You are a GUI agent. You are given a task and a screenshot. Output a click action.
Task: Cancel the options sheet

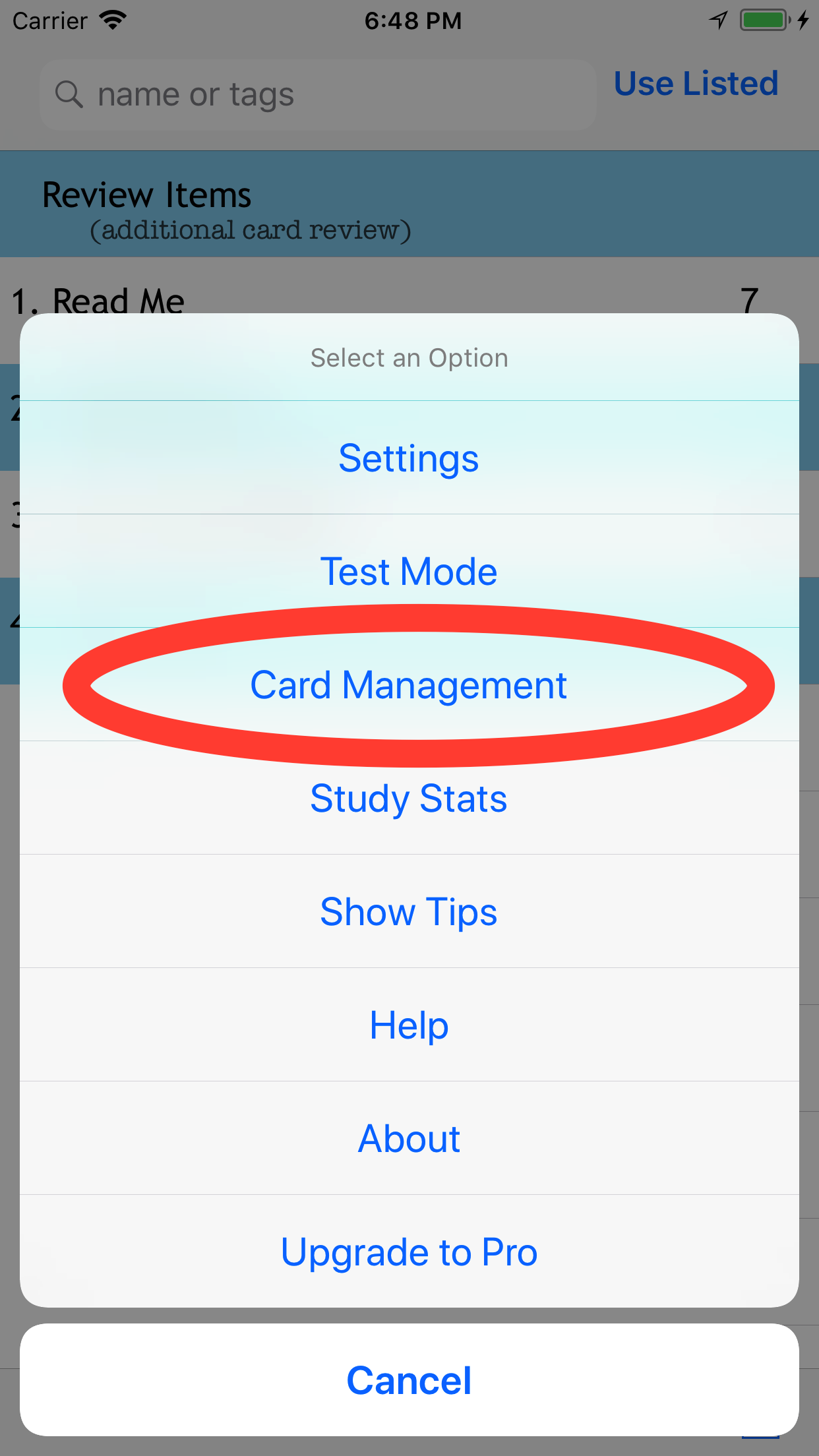pyautogui.click(x=409, y=1380)
